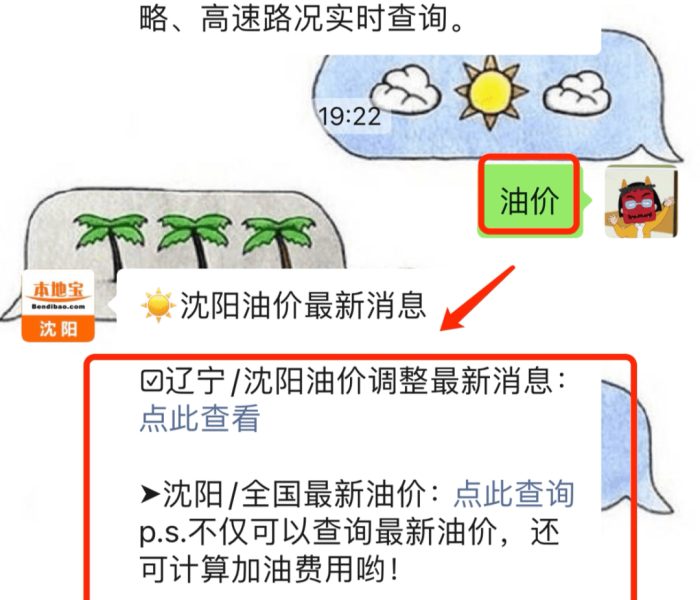The image size is (700, 600).
Task: Open the 点此查看 oil price adjustment link
Action: 200,419
